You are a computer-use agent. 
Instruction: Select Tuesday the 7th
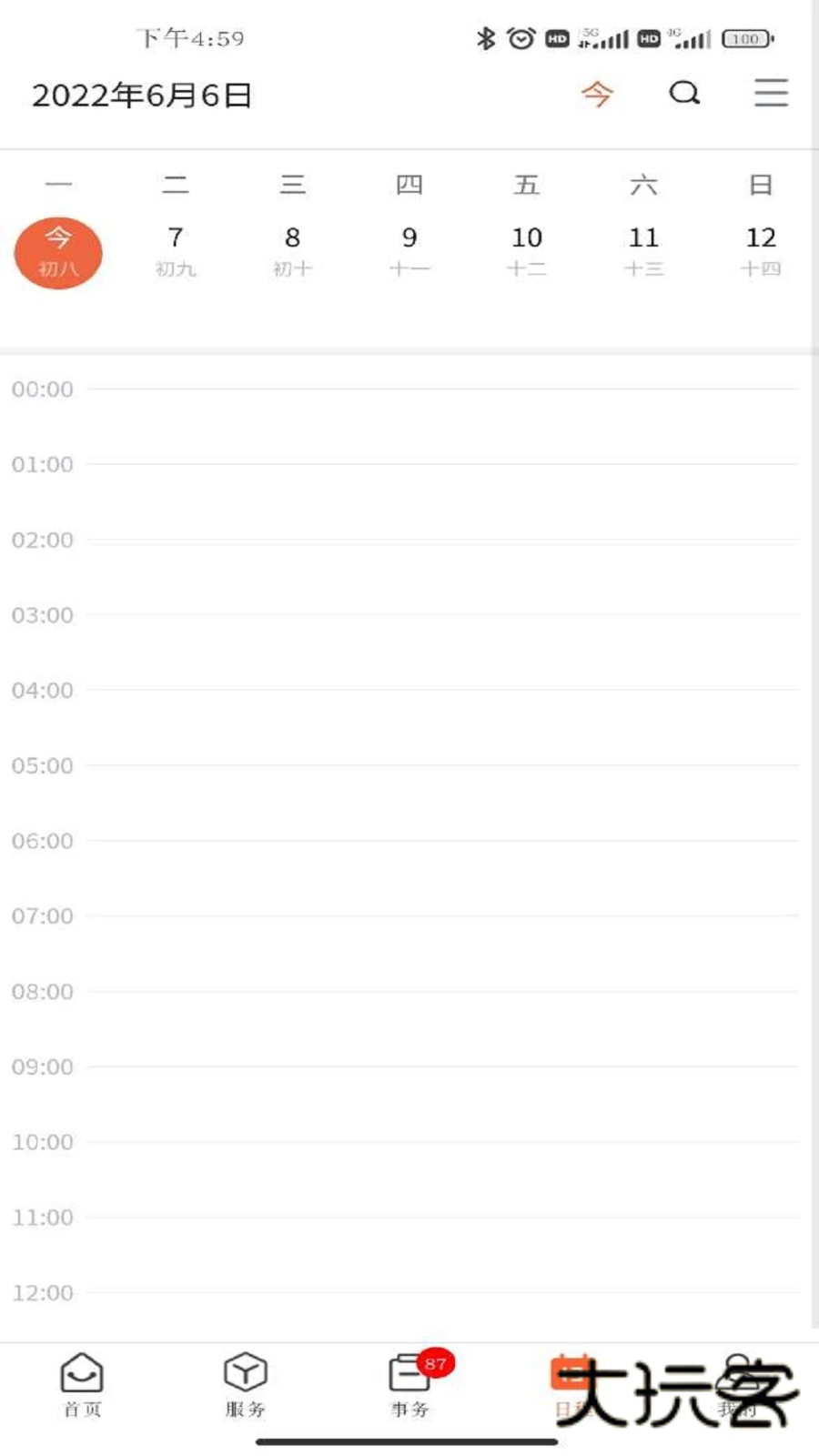176,250
